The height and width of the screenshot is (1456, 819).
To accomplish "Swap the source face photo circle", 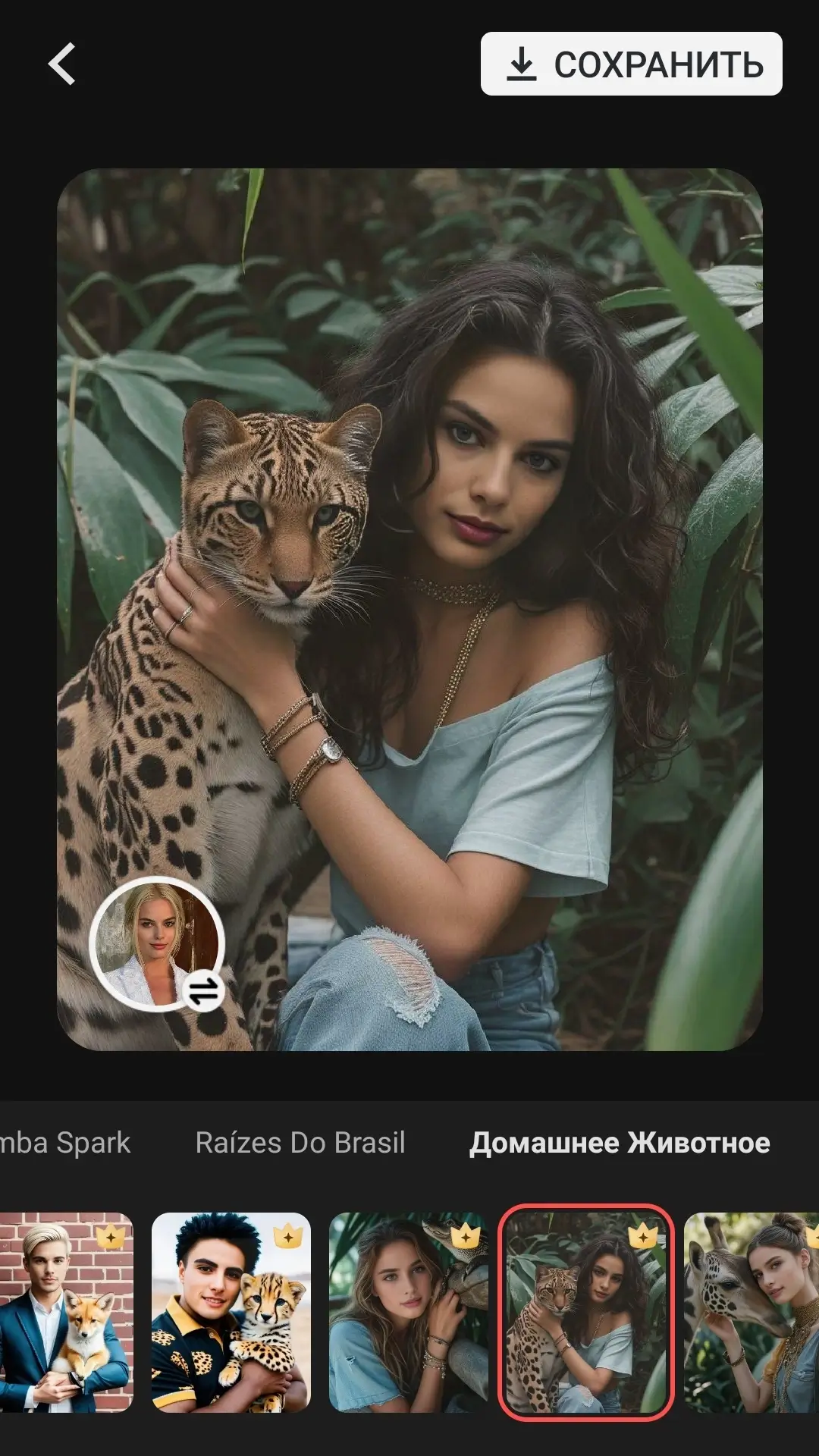I will [158, 945].
